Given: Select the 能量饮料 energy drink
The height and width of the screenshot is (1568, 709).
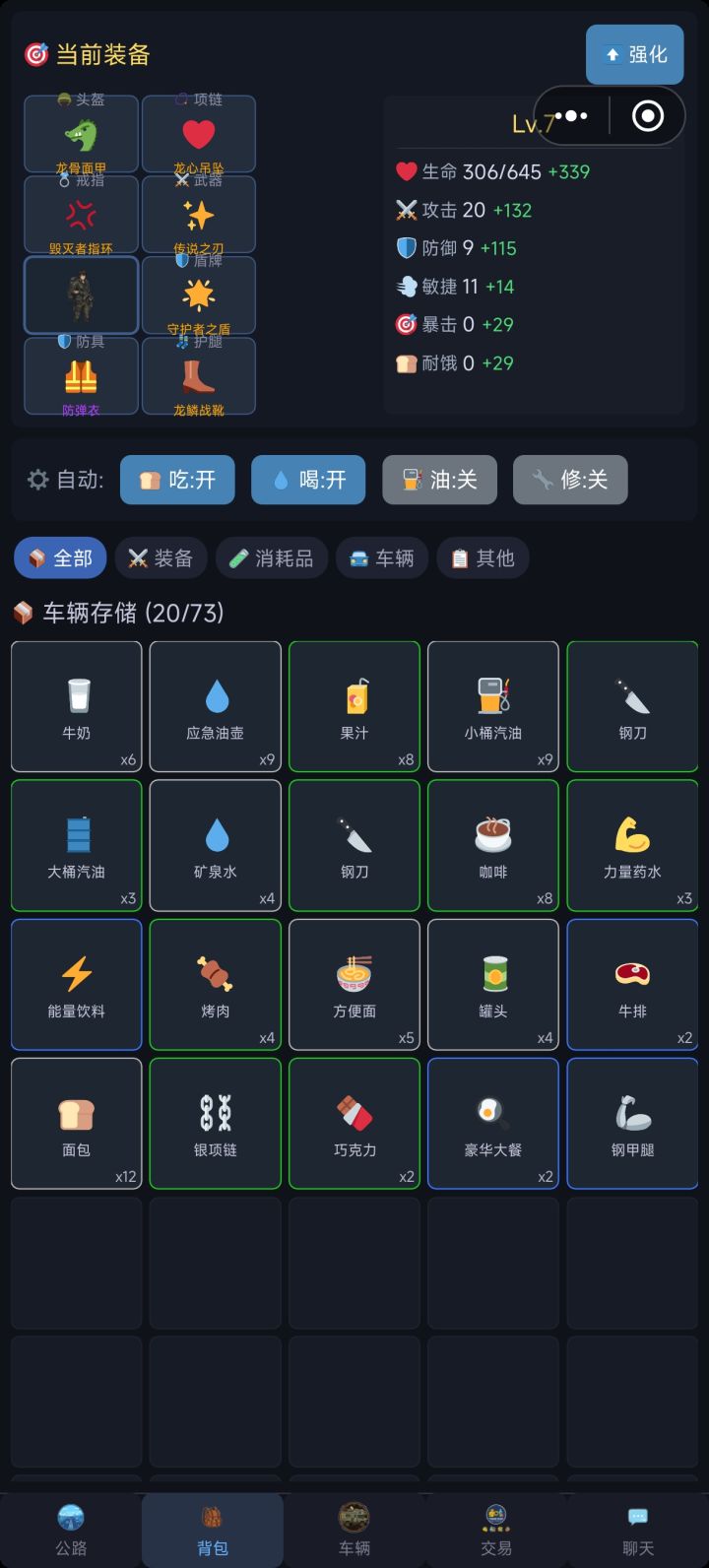Looking at the screenshot, I should pos(76,984).
